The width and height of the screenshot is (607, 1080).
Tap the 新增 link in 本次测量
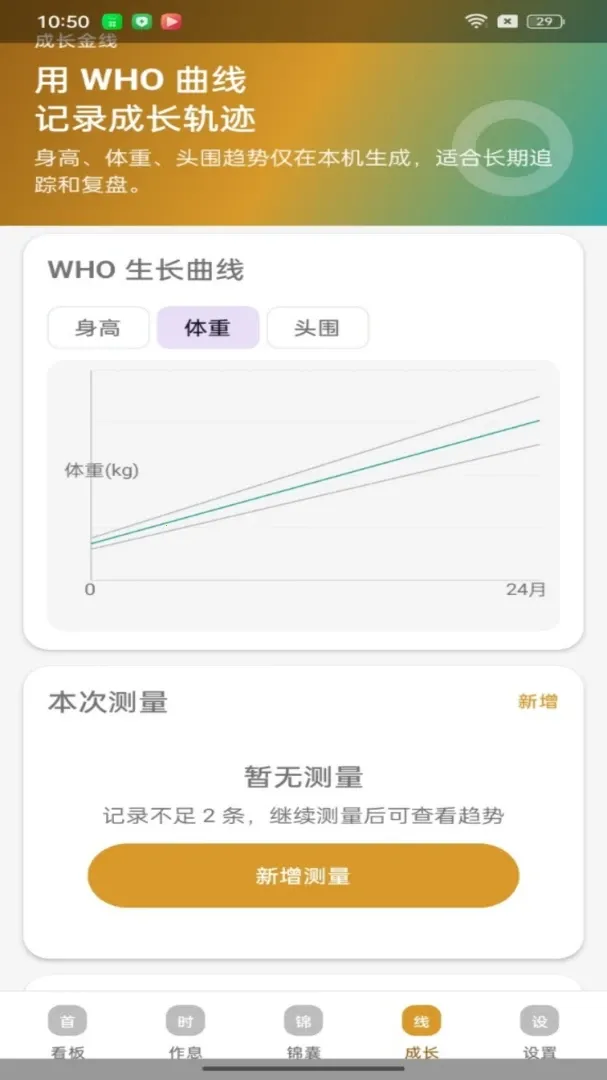click(x=537, y=702)
